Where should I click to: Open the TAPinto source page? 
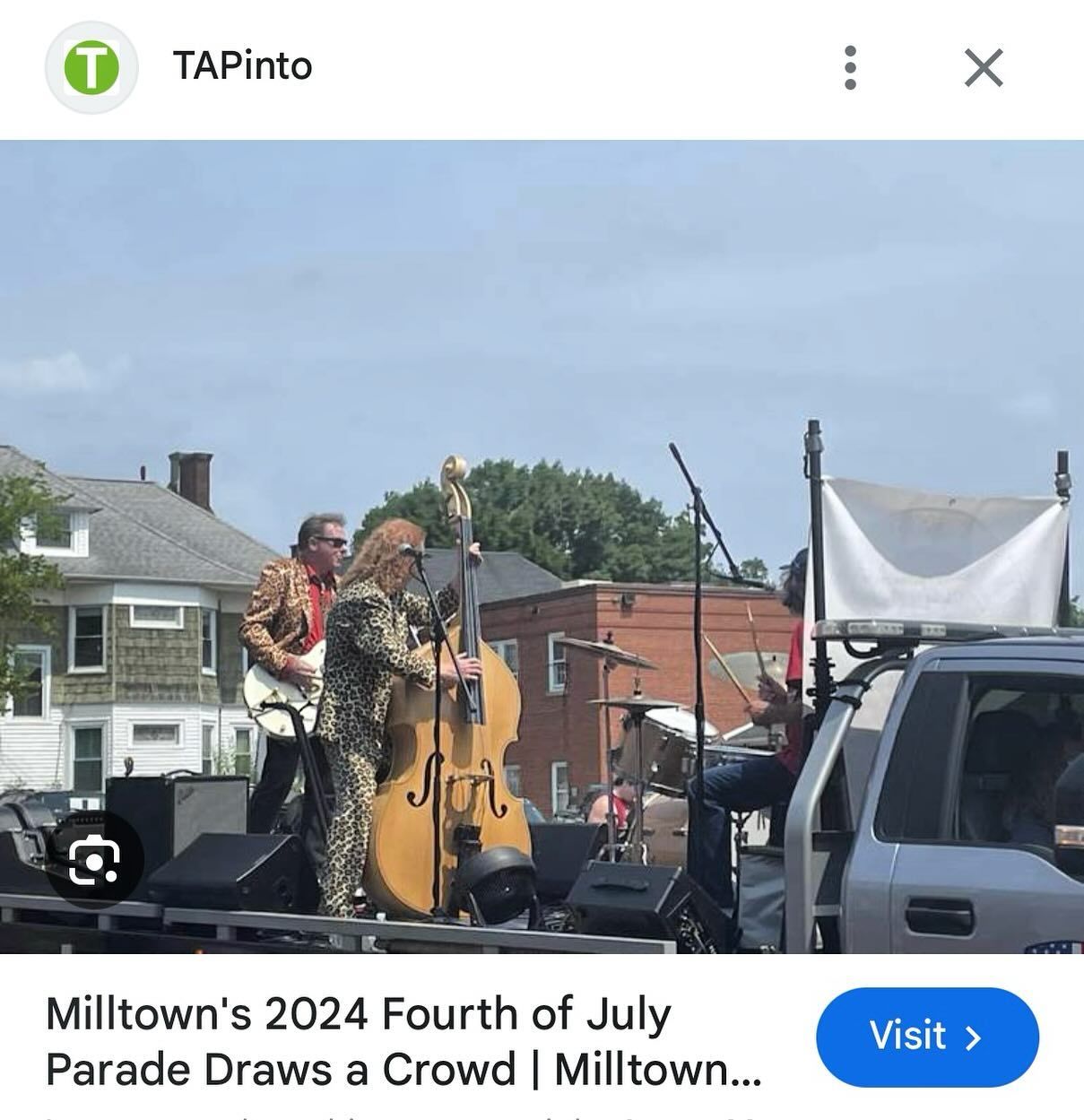tap(242, 66)
